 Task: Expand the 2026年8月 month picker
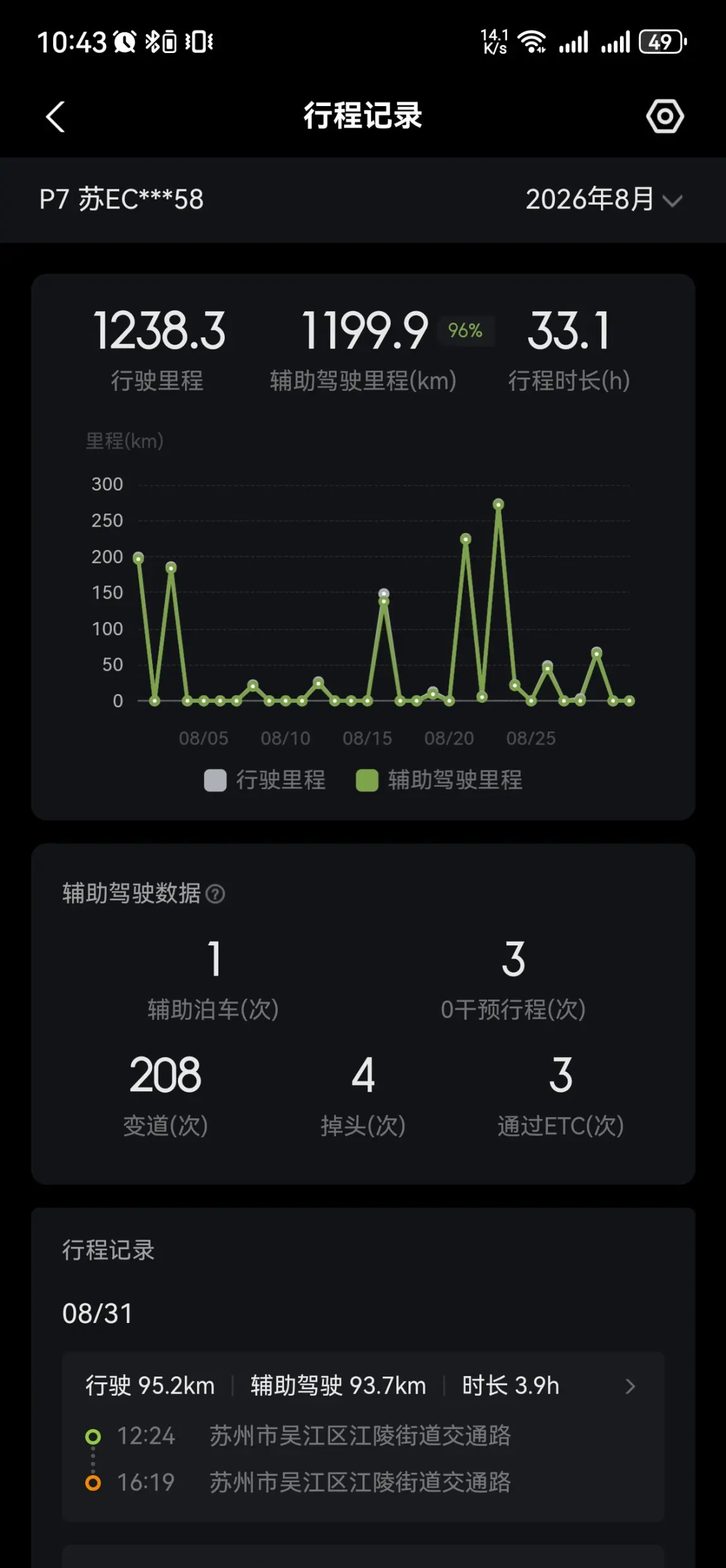tap(604, 200)
